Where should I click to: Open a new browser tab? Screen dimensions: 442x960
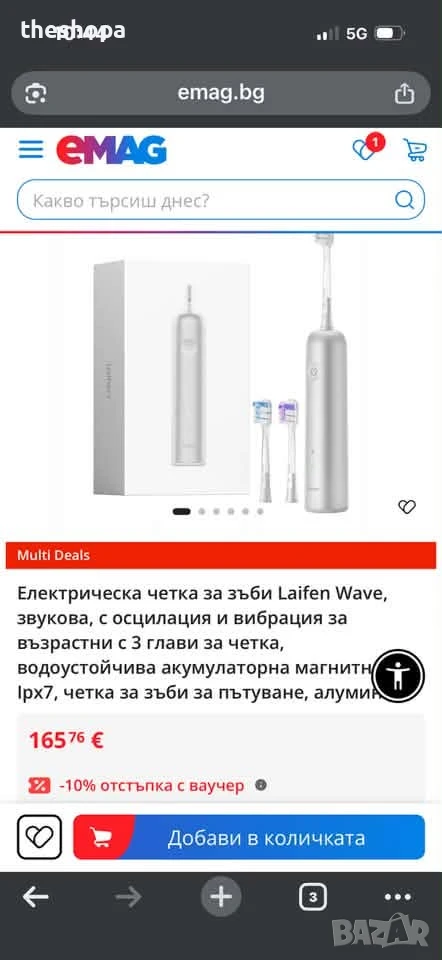221,898
